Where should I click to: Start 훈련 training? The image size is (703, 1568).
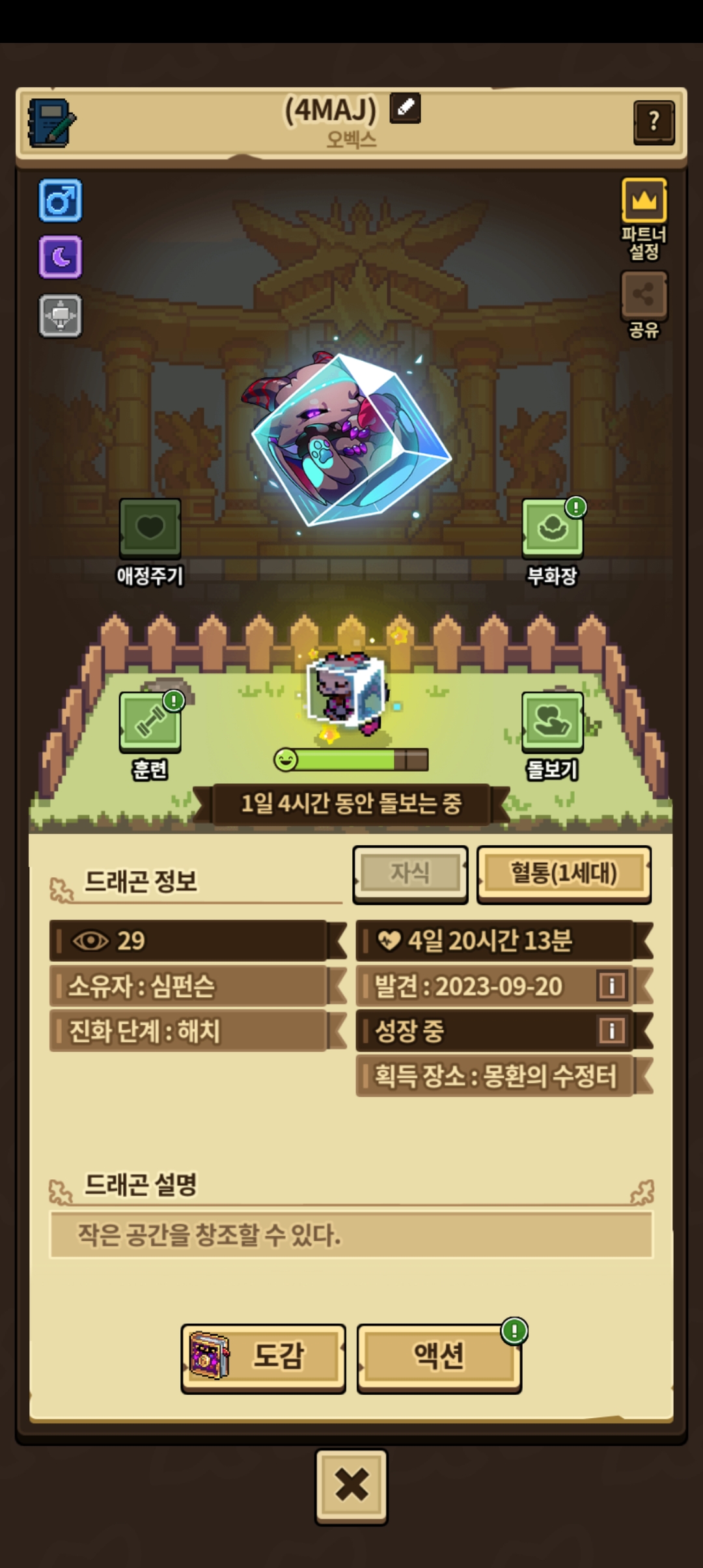coord(150,723)
